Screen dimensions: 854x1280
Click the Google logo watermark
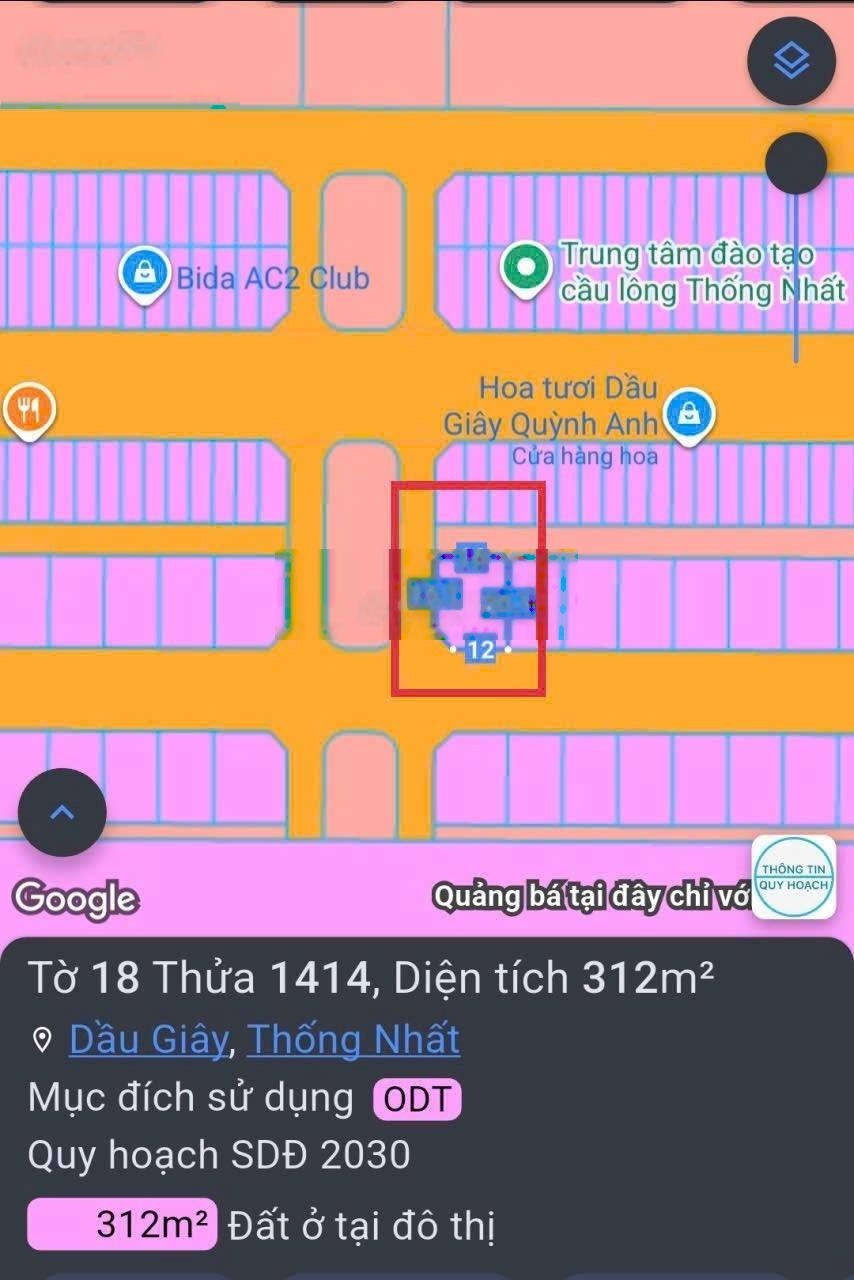click(76, 899)
